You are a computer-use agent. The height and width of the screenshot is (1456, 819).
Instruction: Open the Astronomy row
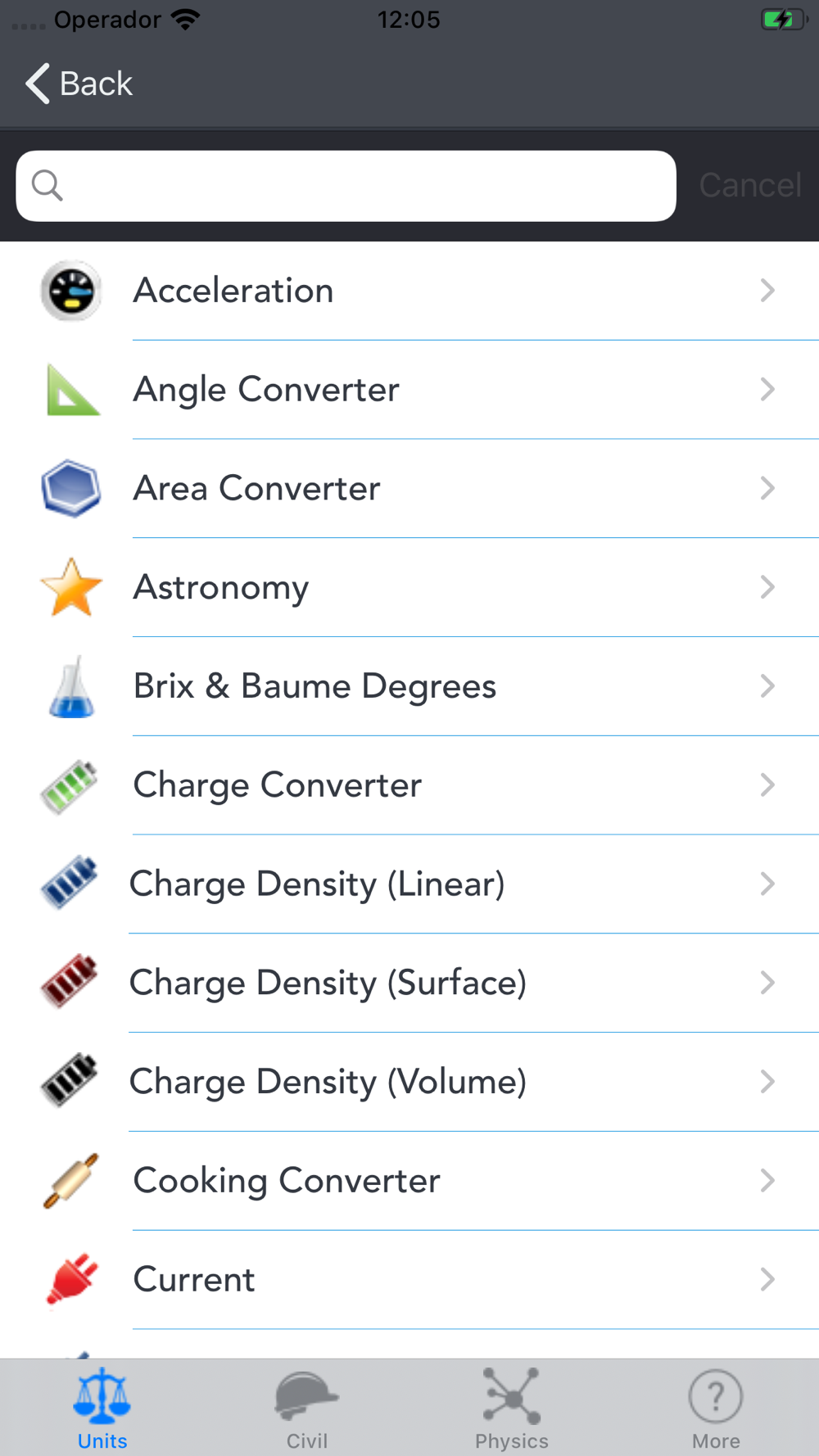tap(409, 587)
